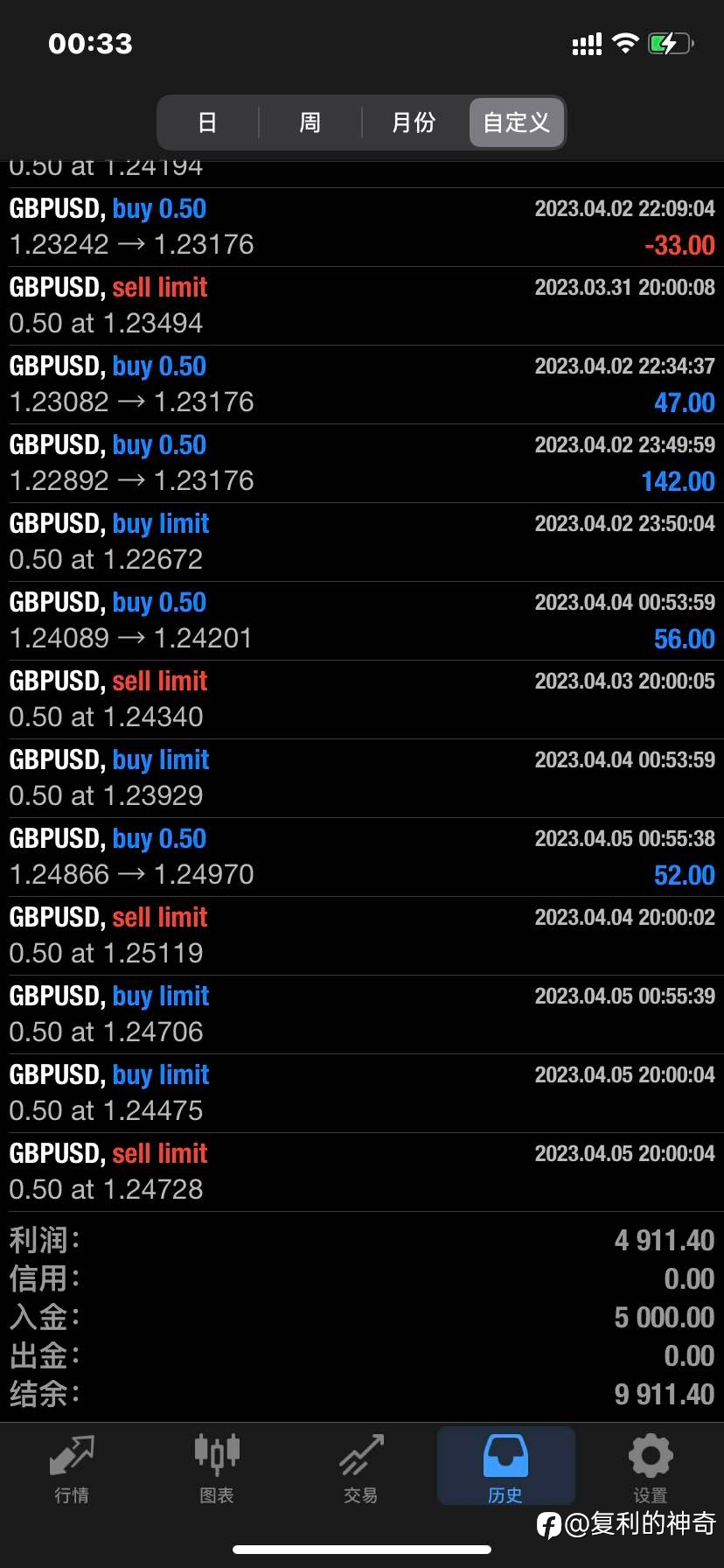Choose the 月份 period filter
This screenshot has height=1568, width=724.
(414, 122)
